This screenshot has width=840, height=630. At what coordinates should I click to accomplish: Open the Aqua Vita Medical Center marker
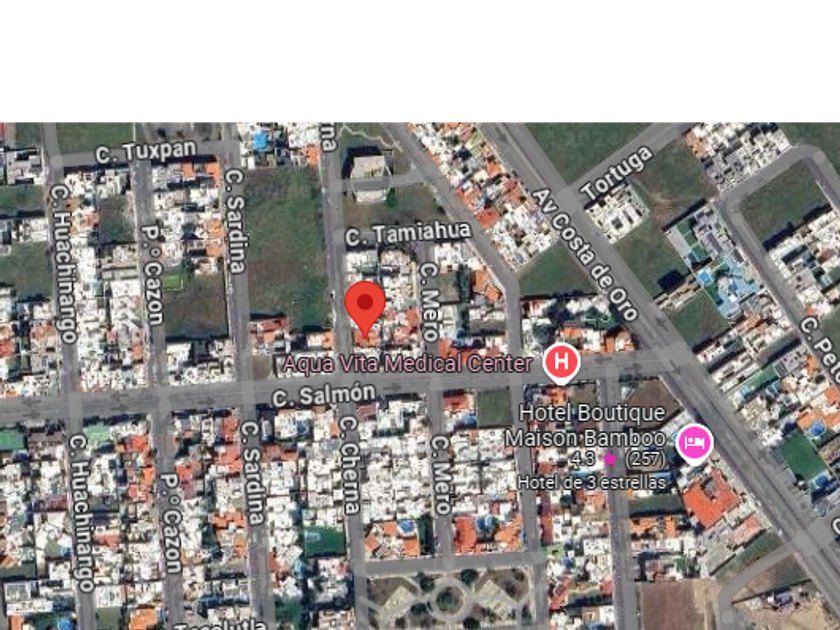(561, 364)
